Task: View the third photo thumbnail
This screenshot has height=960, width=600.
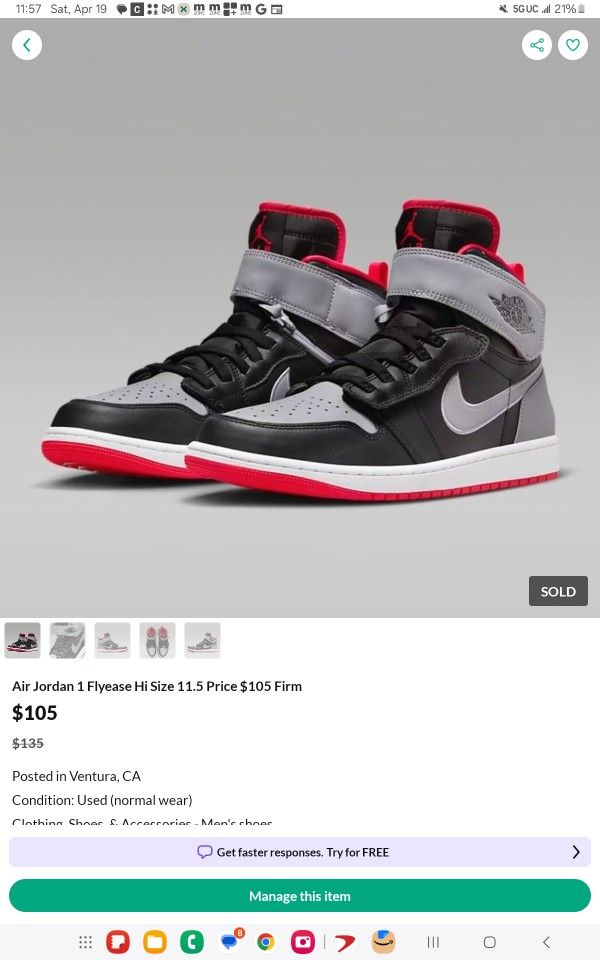Action: click(x=112, y=640)
